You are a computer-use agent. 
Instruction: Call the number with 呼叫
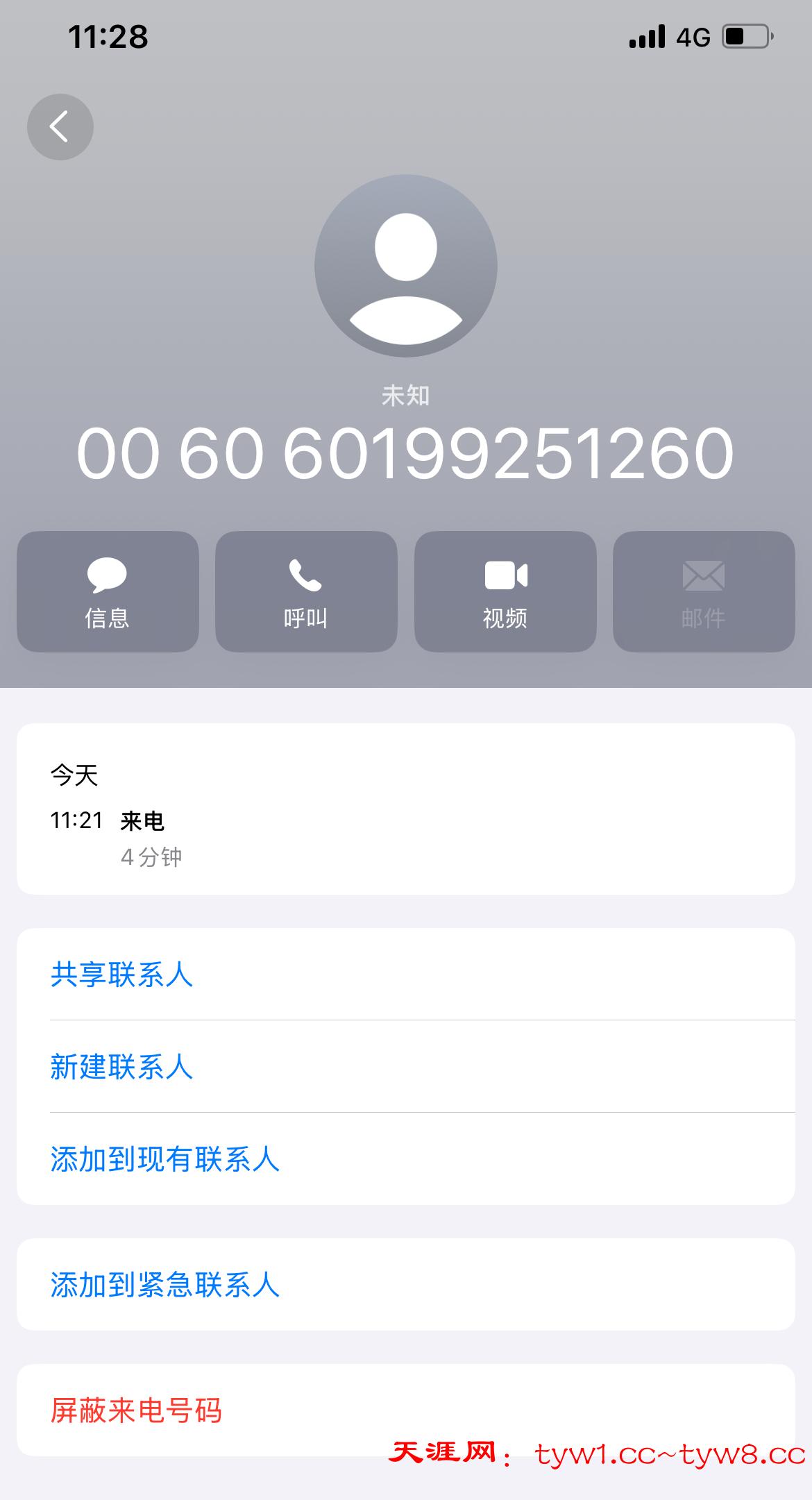click(306, 591)
